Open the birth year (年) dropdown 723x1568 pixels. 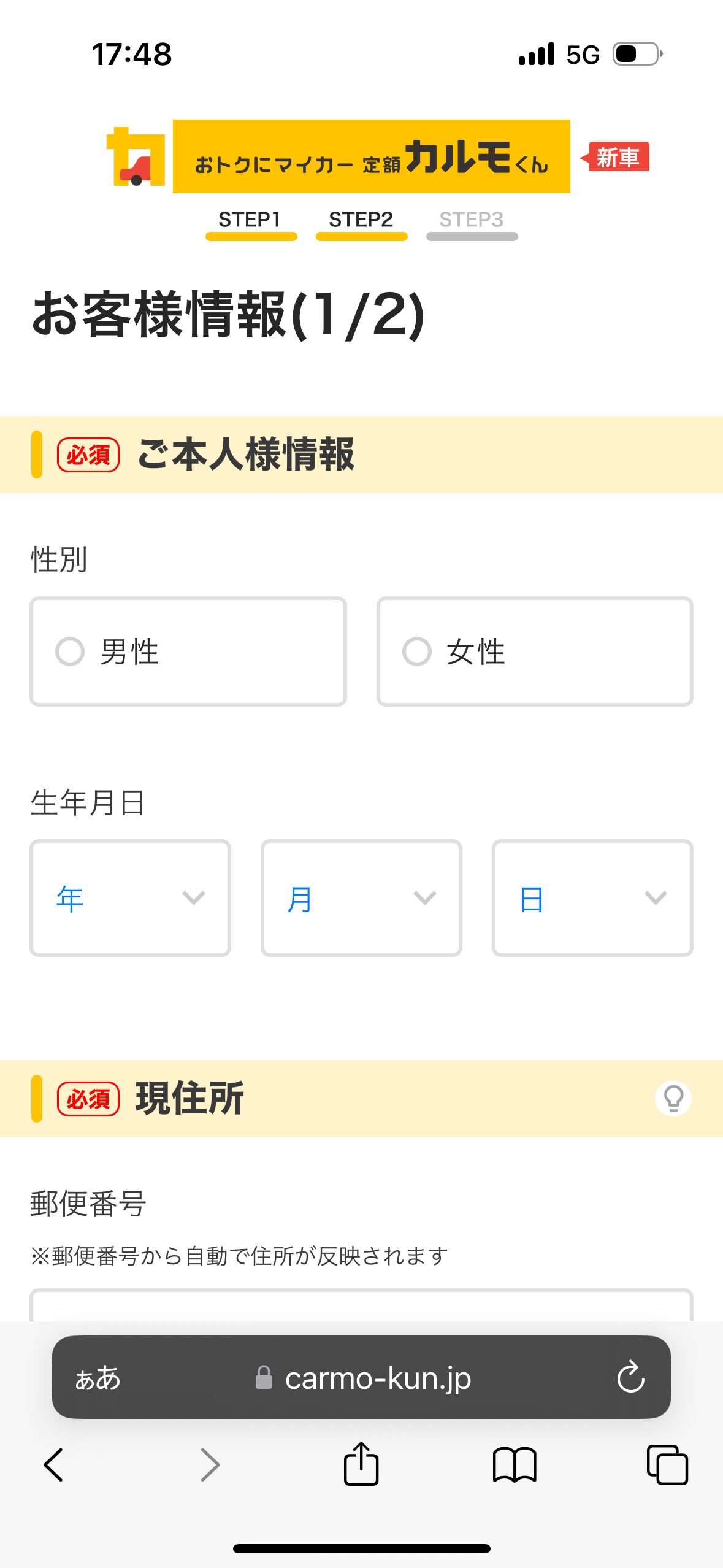[130, 898]
